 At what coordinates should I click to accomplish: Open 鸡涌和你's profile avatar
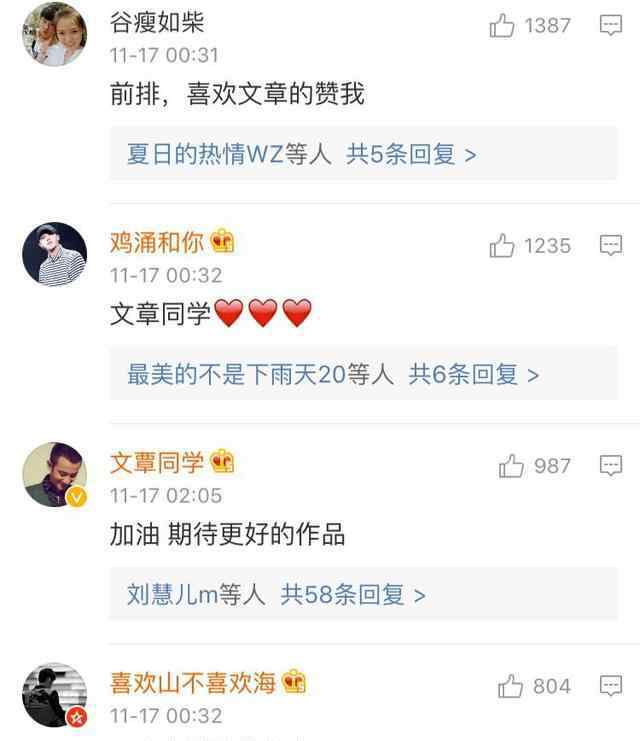(x=54, y=254)
